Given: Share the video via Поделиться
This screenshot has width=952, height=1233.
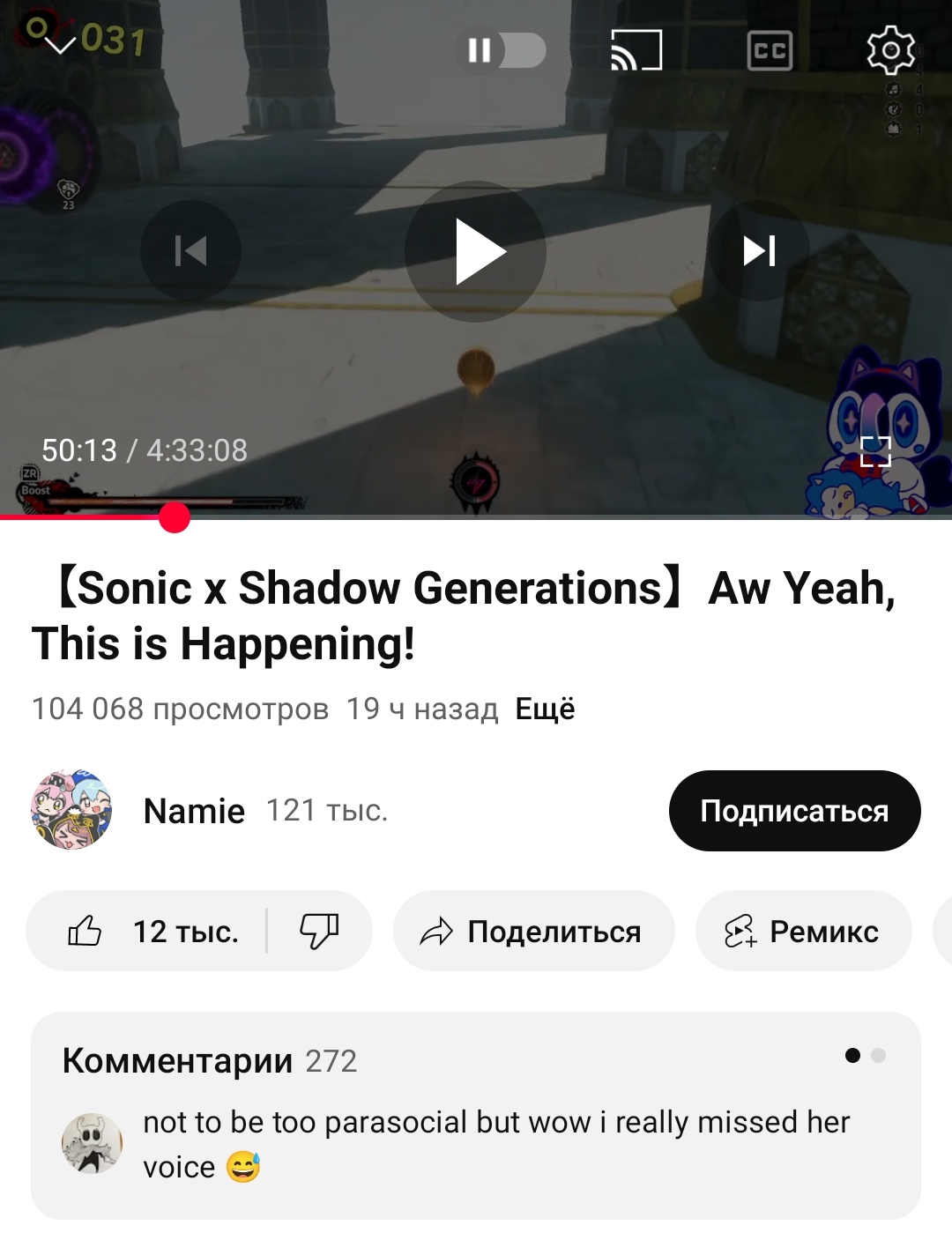Looking at the screenshot, I should click(x=533, y=932).
